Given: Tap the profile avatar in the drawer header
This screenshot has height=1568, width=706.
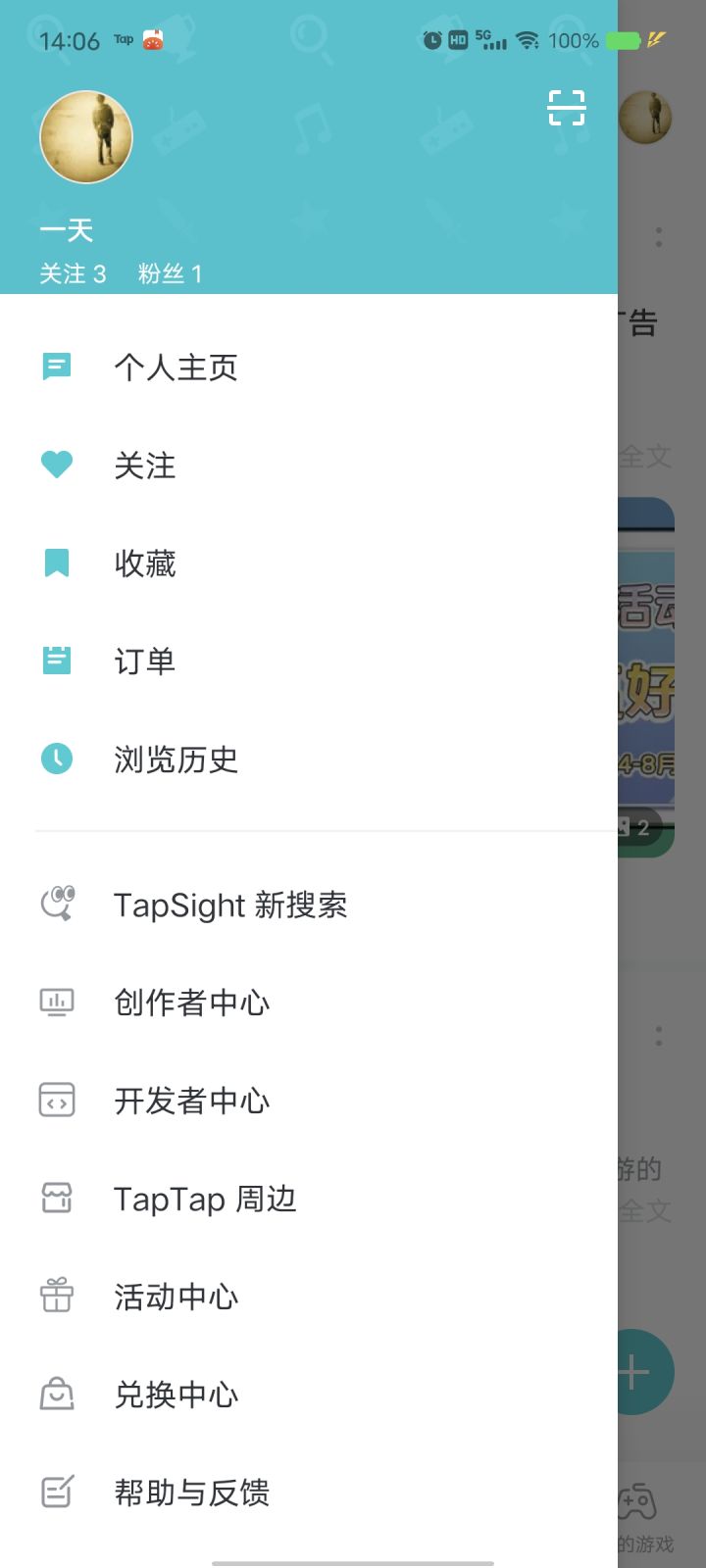Looking at the screenshot, I should [86, 137].
